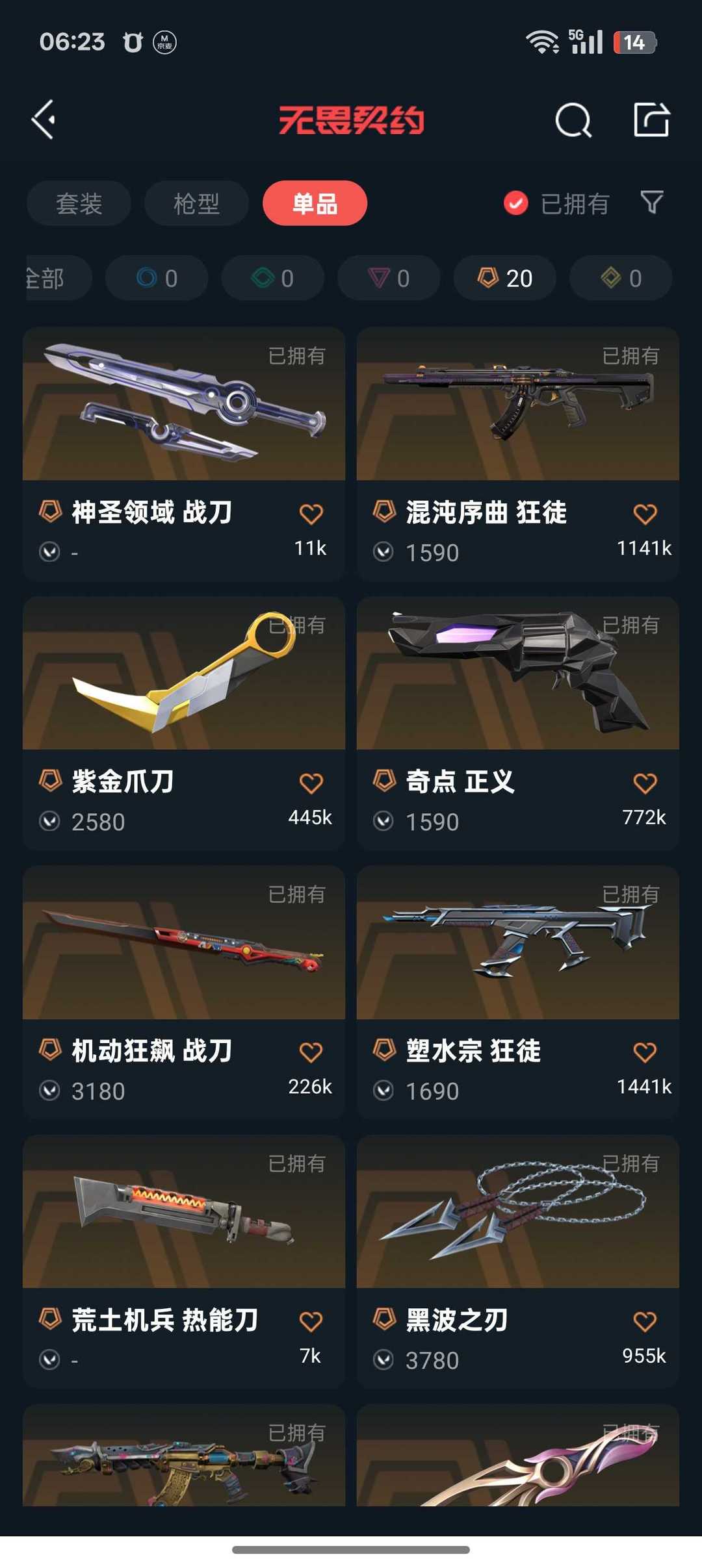Favorite the 混沌序曲 狂徒 skin
Screen dimensions: 702x1568
tap(645, 514)
